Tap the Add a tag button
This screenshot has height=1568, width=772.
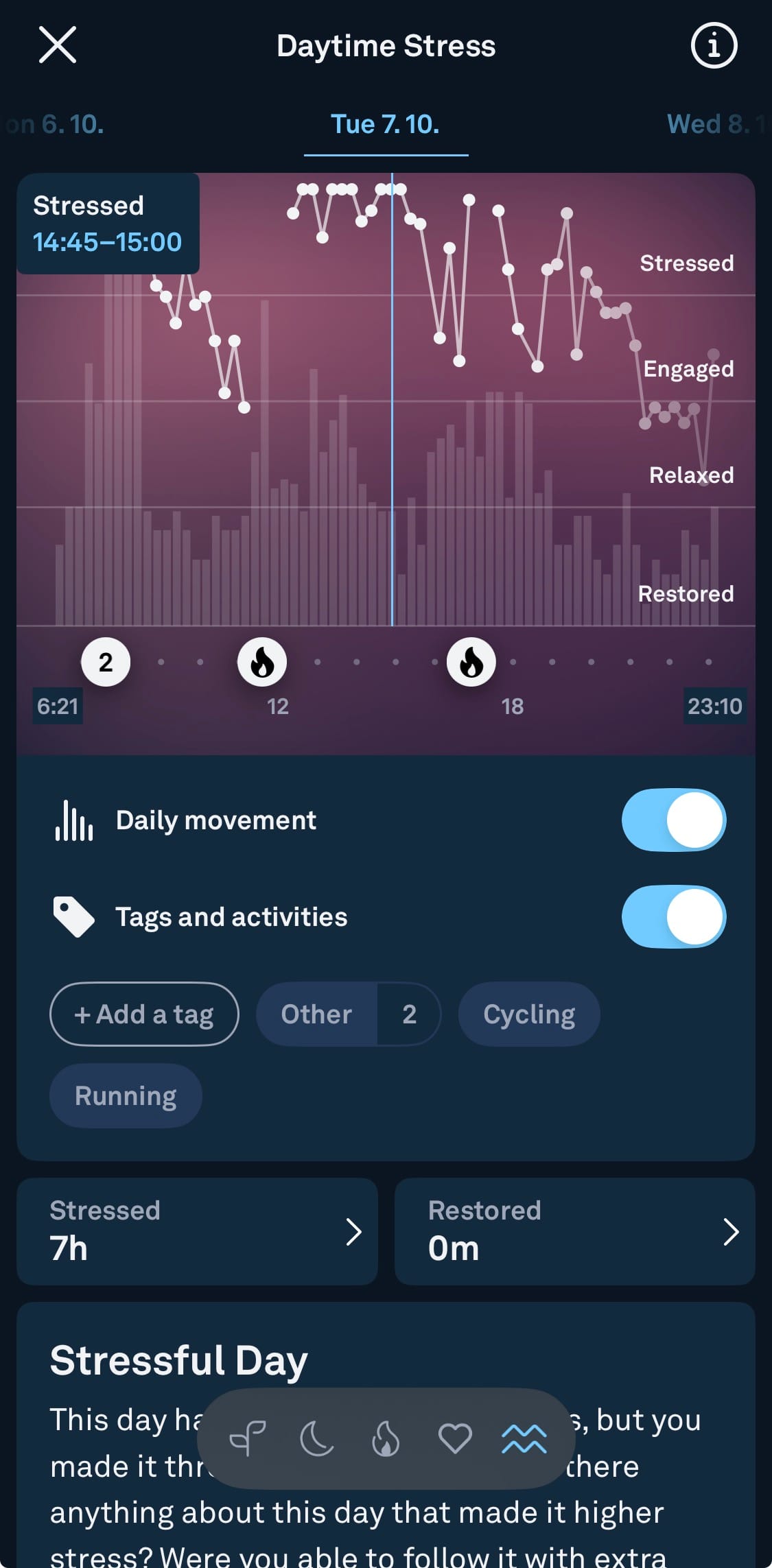click(x=144, y=1014)
